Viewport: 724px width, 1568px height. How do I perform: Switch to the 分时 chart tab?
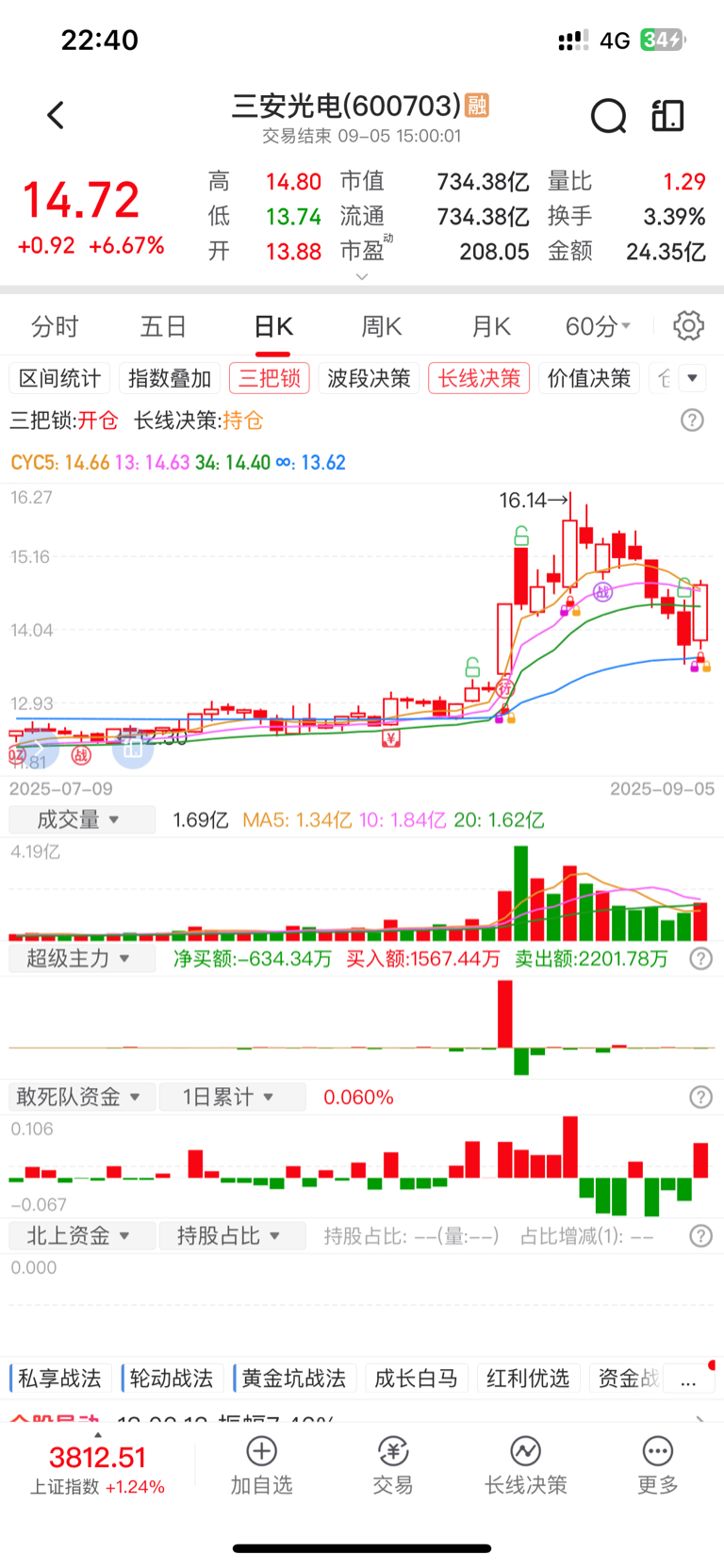[x=55, y=326]
